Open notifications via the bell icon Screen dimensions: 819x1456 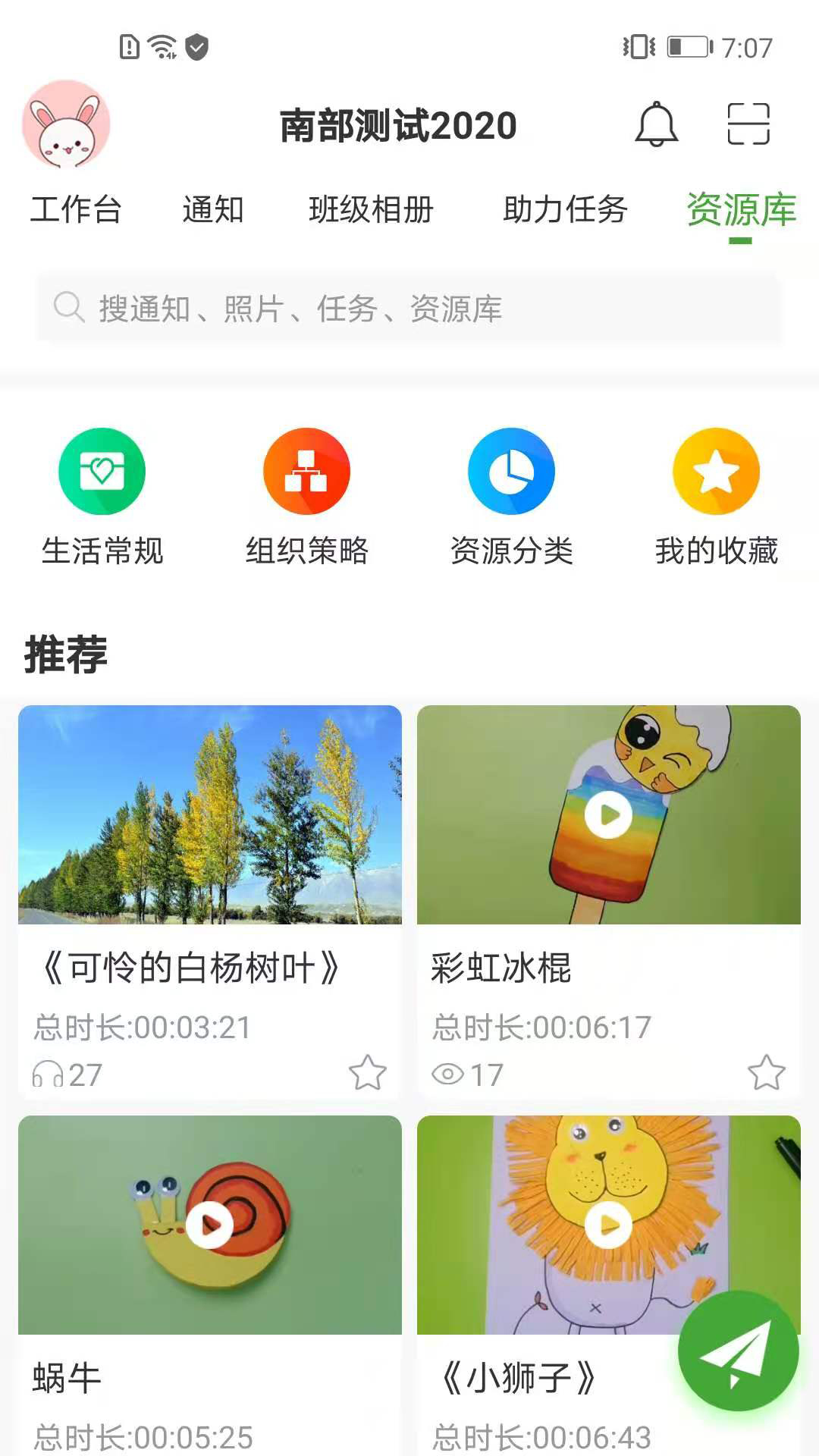pyautogui.click(x=657, y=125)
